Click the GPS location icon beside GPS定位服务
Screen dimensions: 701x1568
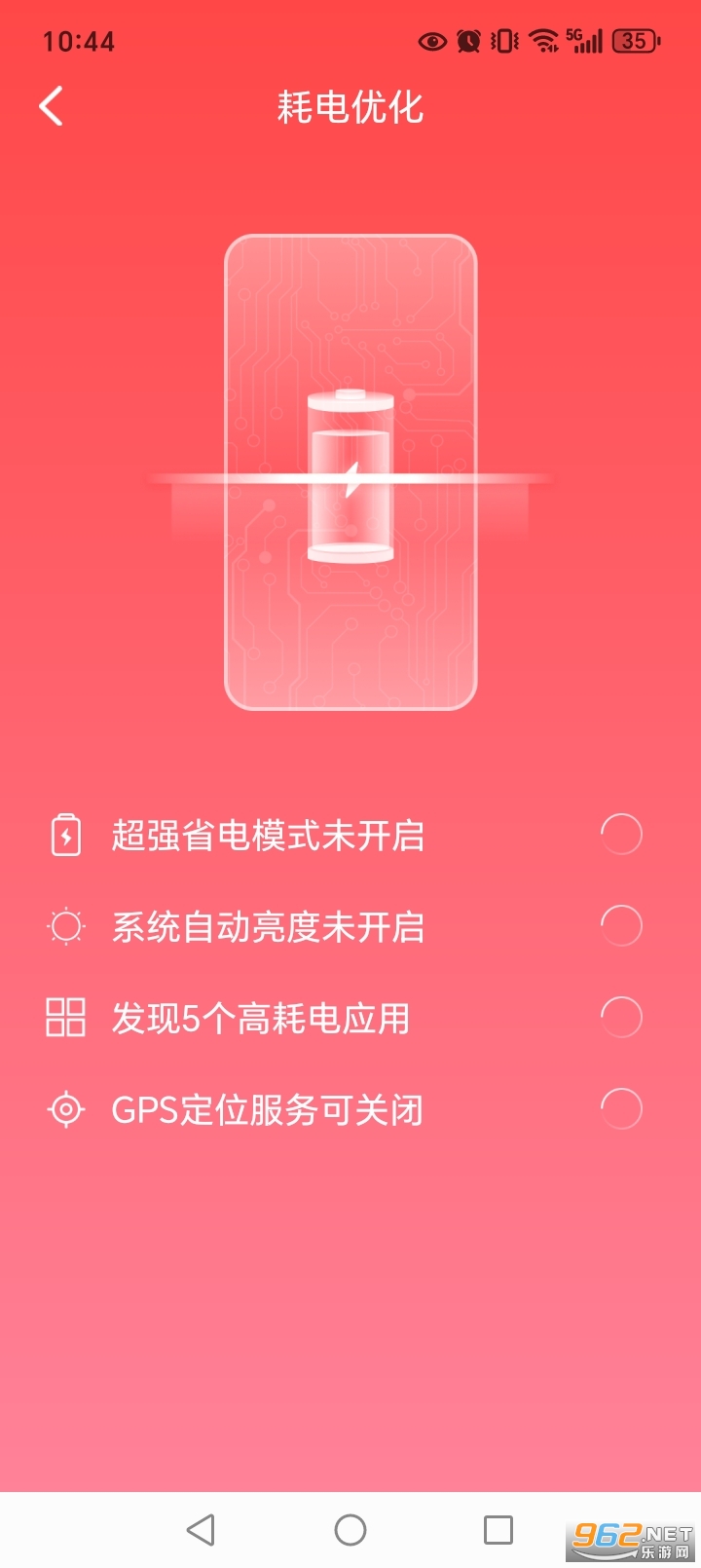[65, 1108]
